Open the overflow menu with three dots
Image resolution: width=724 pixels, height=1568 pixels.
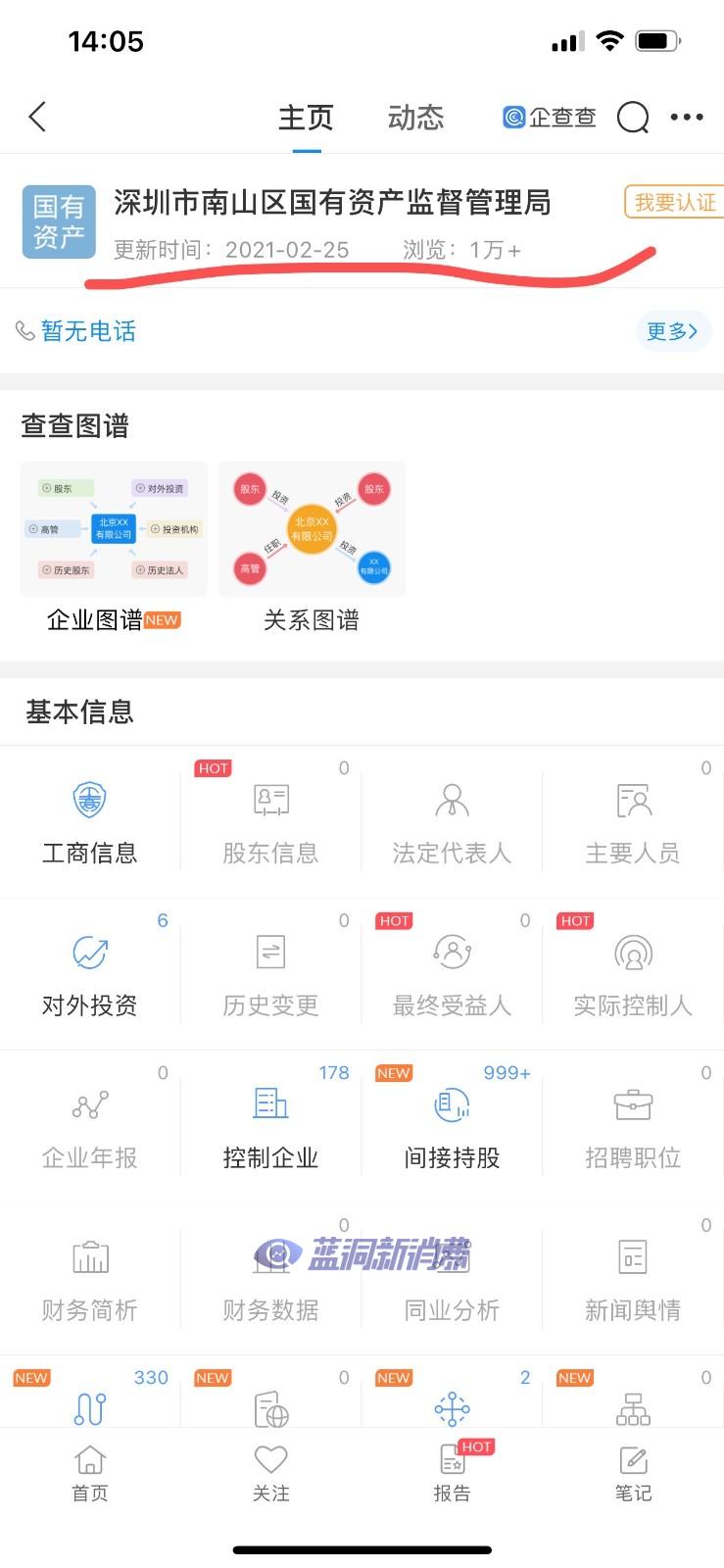[x=687, y=116]
